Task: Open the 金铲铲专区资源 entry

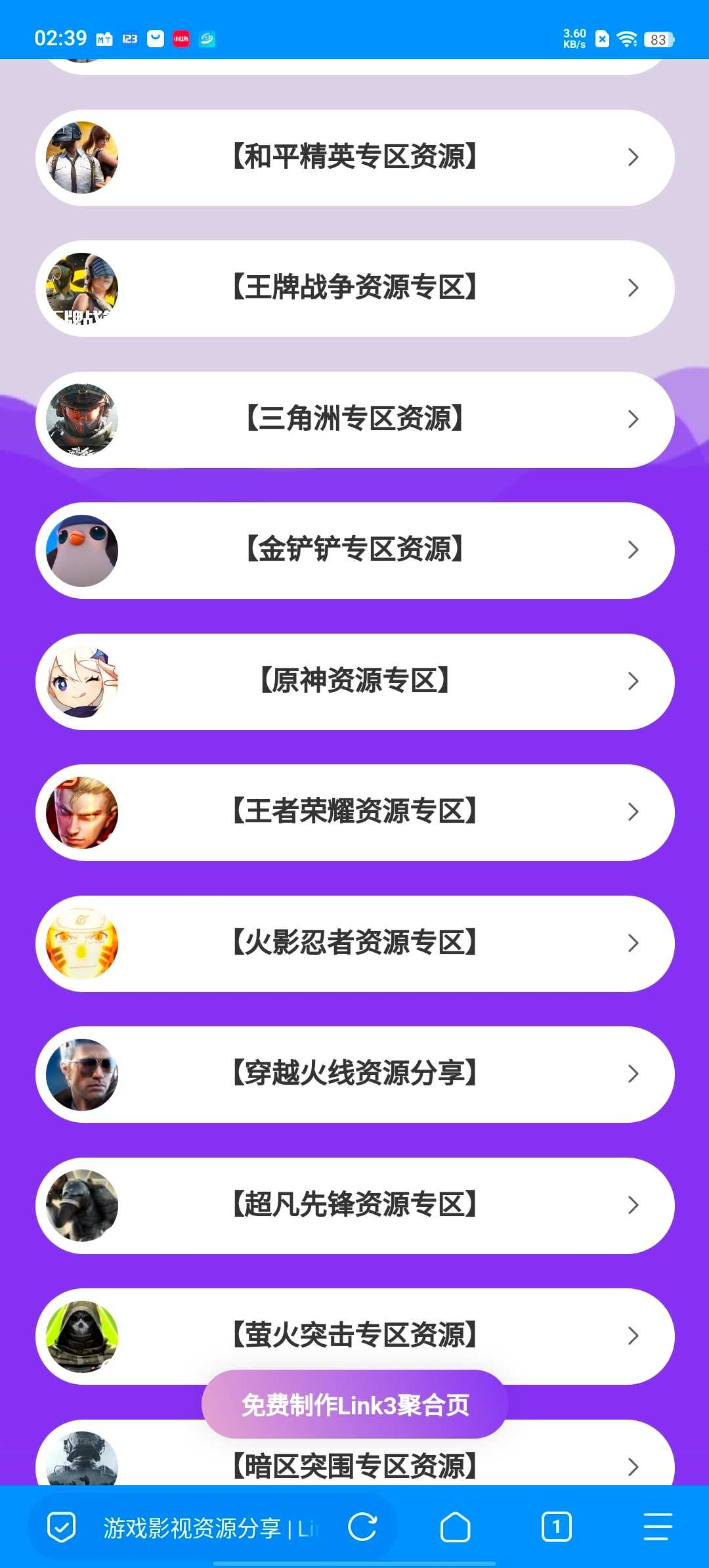Action: click(x=354, y=550)
